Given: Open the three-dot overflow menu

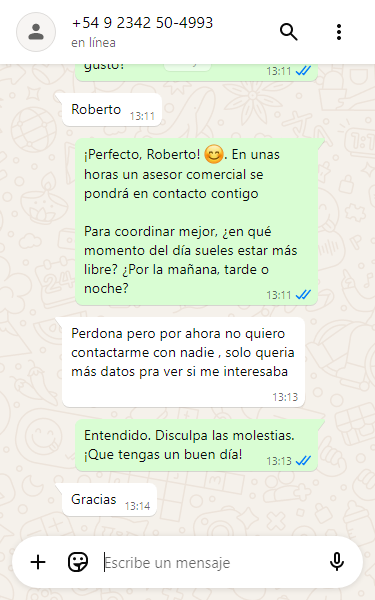Looking at the screenshot, I should [339, 32].
